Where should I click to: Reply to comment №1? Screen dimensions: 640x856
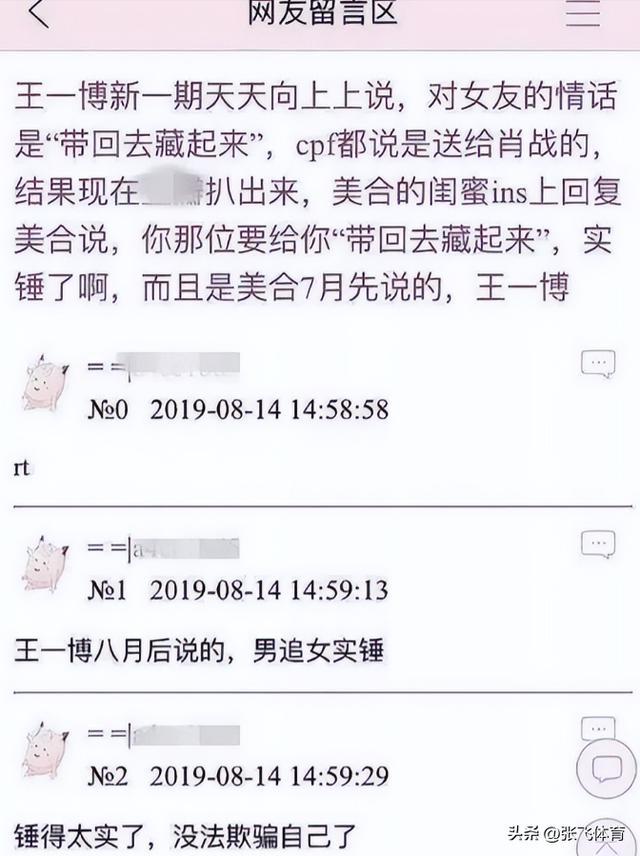598,544
